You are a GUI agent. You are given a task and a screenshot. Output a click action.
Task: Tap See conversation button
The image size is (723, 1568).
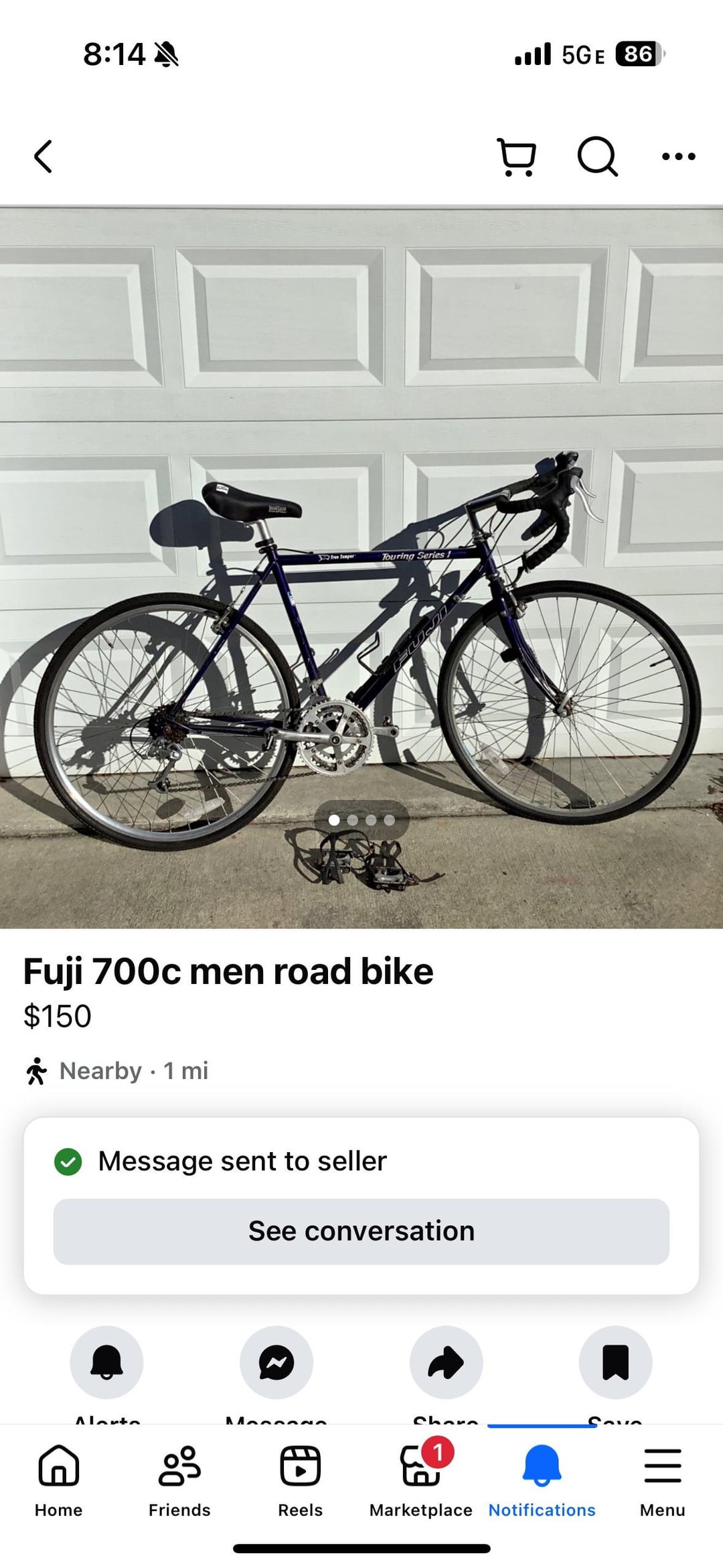tap(361, 1231)
